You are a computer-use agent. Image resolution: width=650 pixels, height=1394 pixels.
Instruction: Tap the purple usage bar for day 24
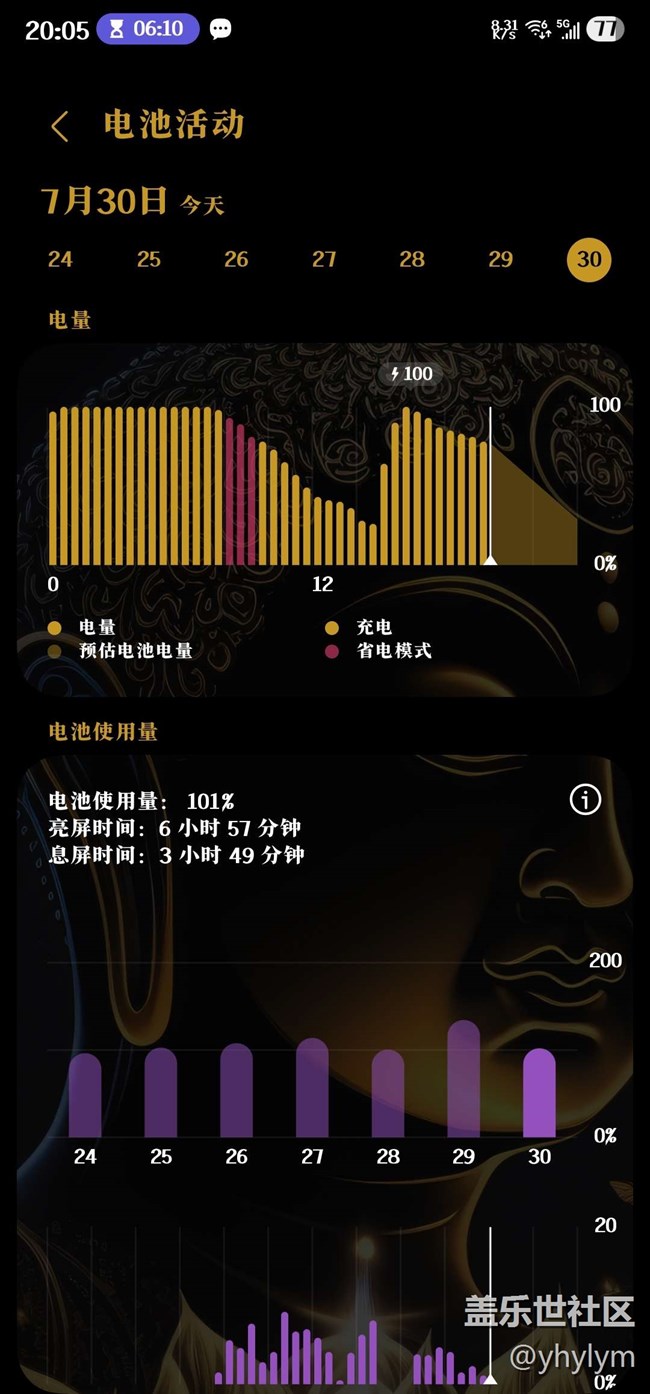coord(85,1095)
